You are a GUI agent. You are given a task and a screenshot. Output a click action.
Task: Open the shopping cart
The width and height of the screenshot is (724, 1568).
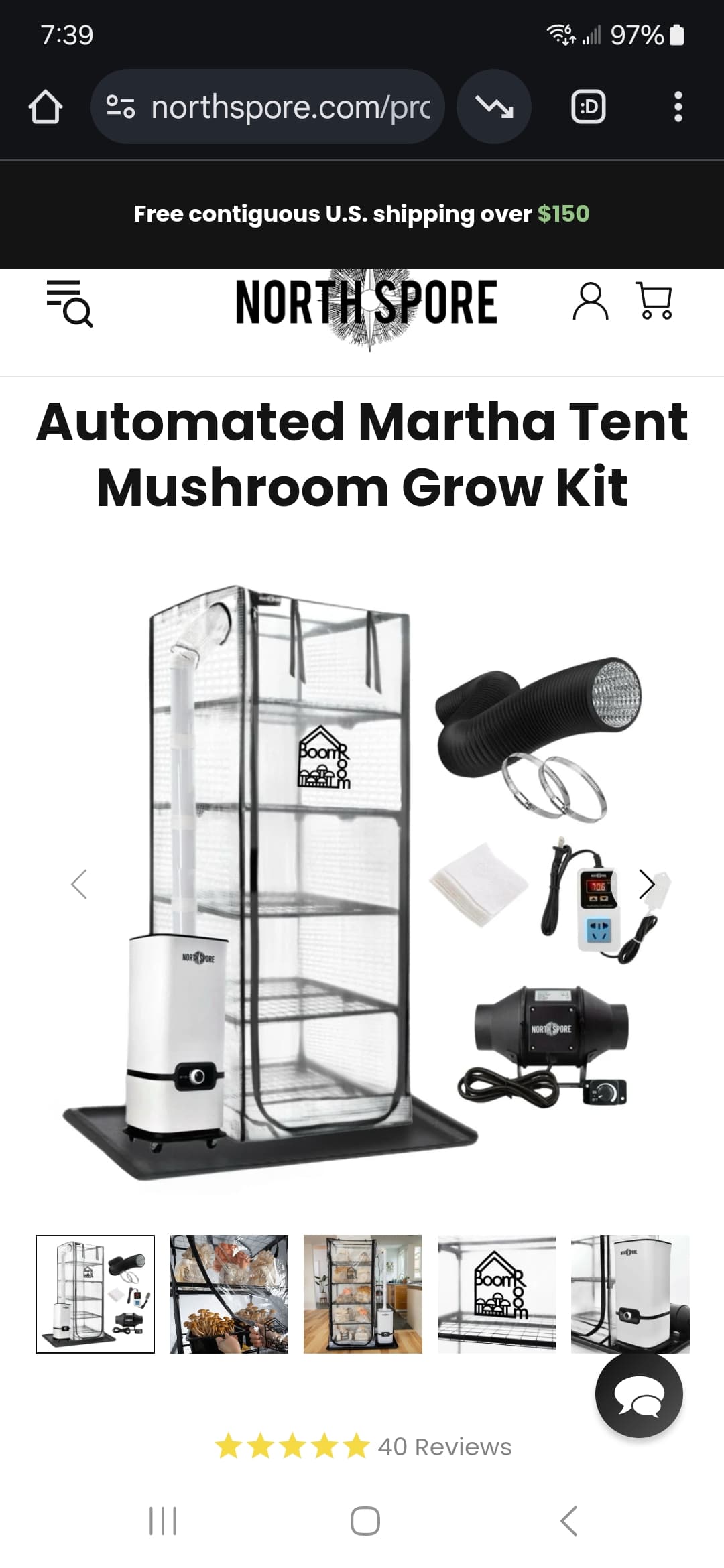point(654,301)
